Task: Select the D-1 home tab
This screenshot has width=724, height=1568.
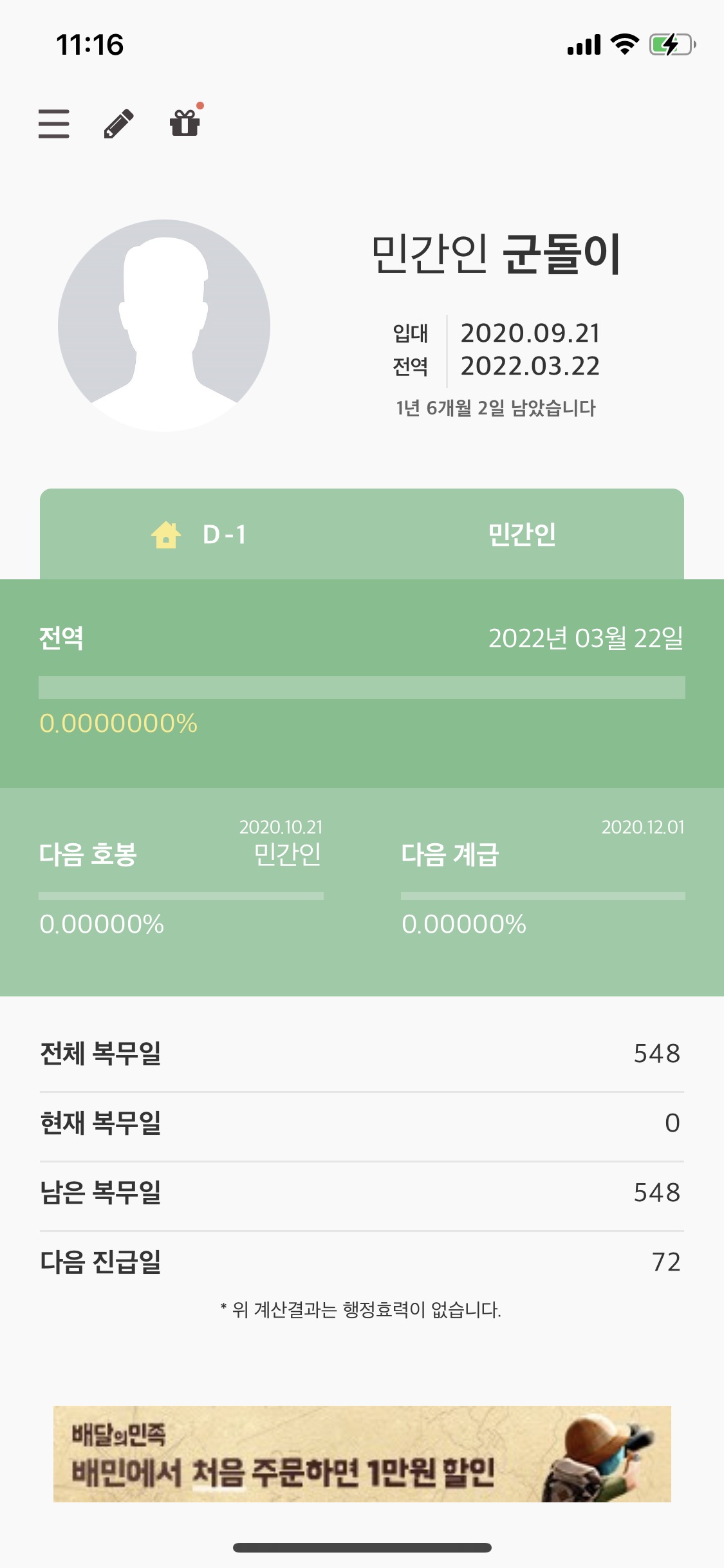Action: [x=200, y=534]
